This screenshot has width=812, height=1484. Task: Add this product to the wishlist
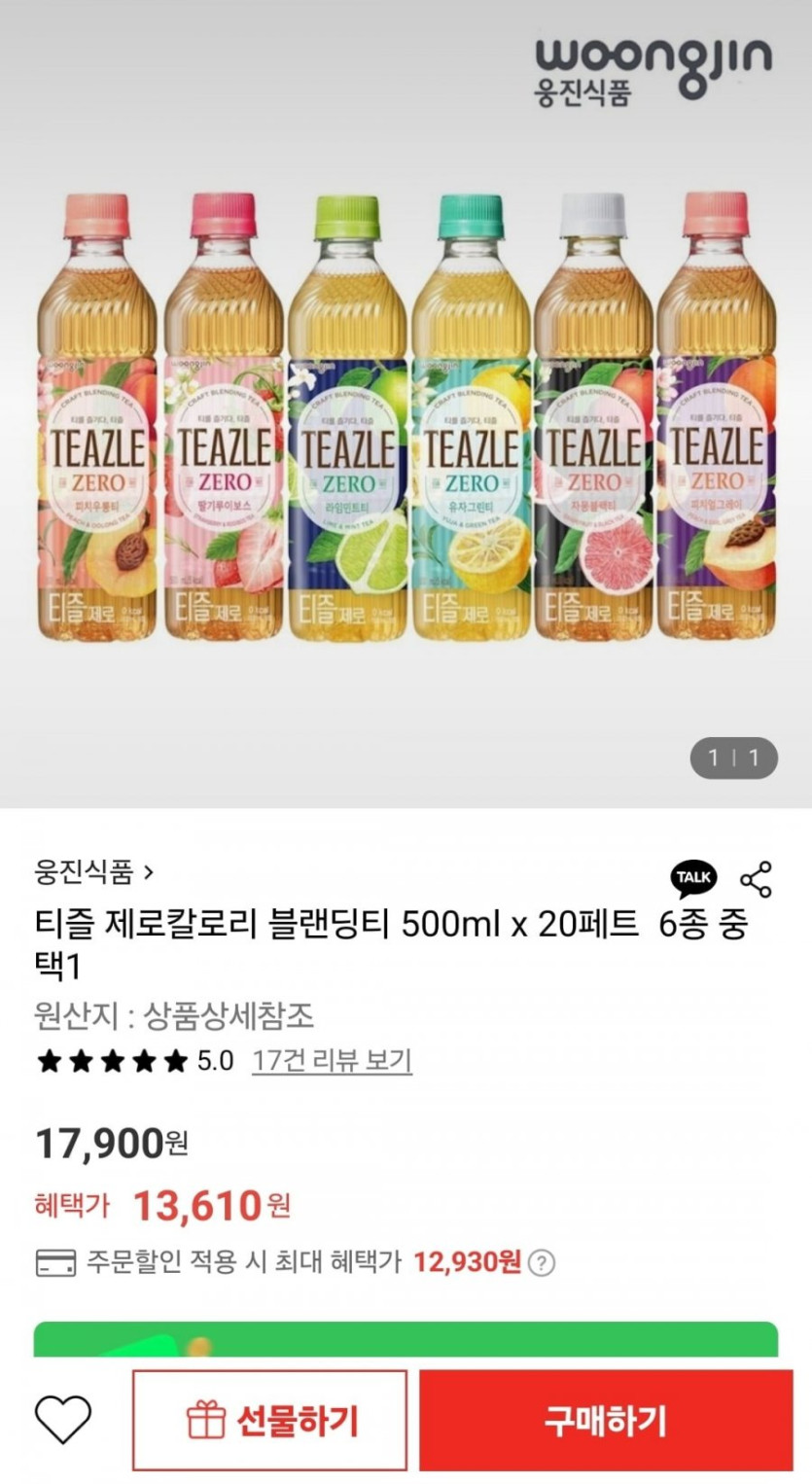(63, 1420)
